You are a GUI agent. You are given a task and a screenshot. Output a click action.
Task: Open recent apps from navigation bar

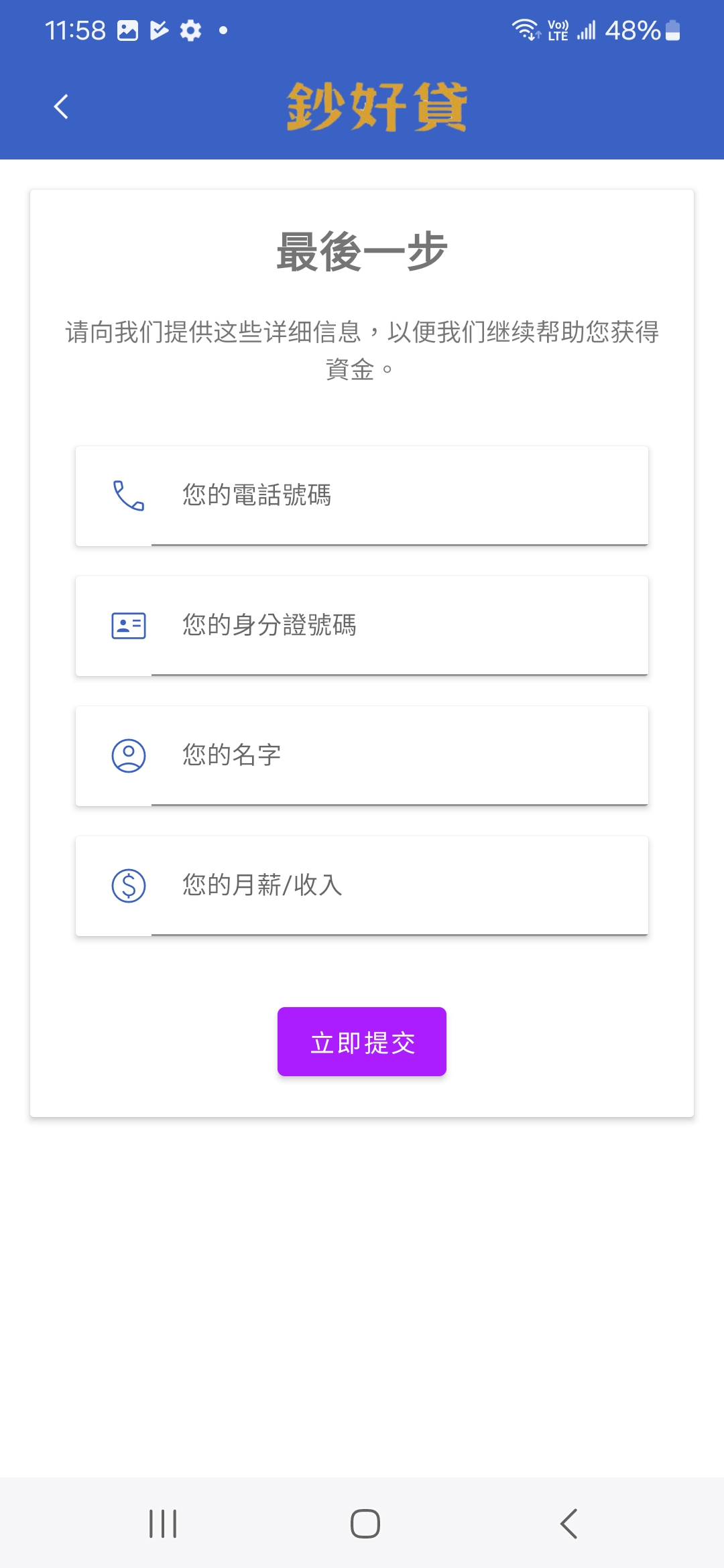pyautogui.click(x=163, y=1524)
